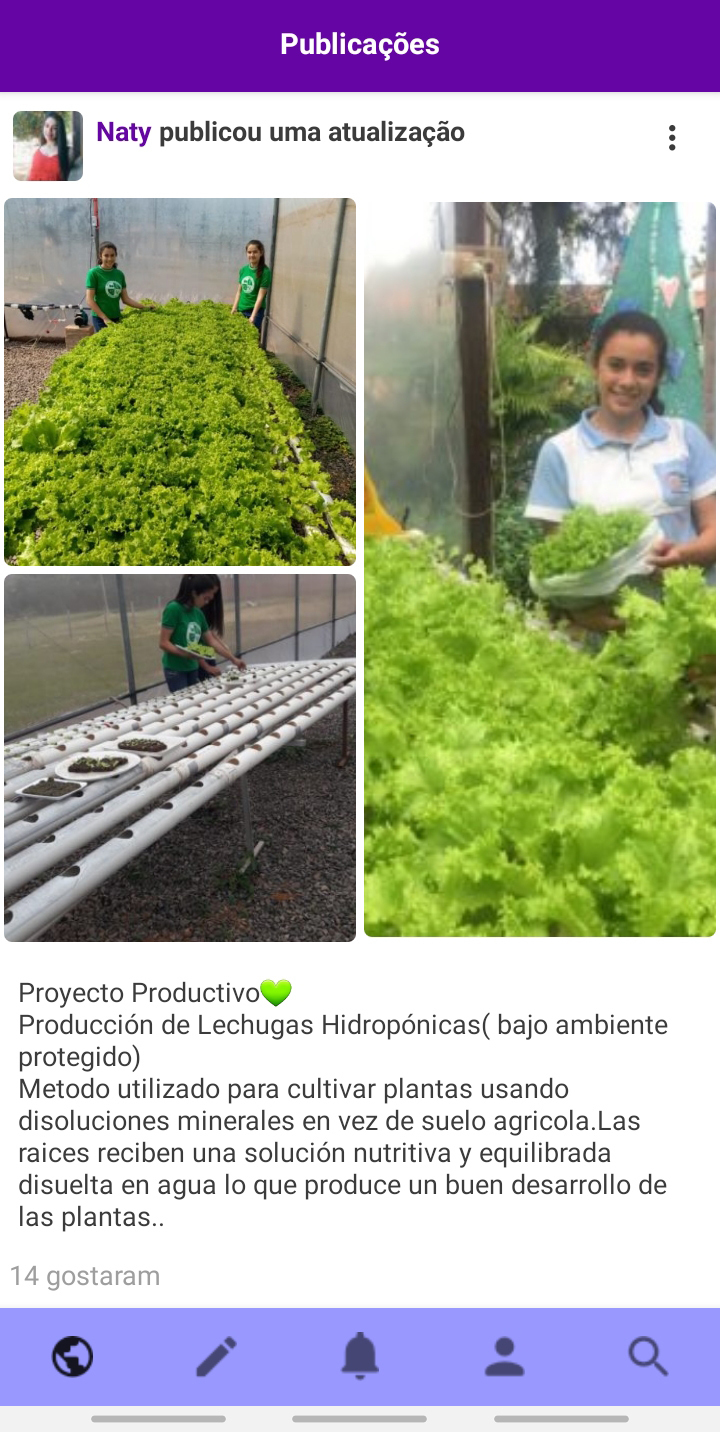Open large photo of girl holding lettuce
Image resolution: width=720 pixels, height=1432 pixels.
540,570
